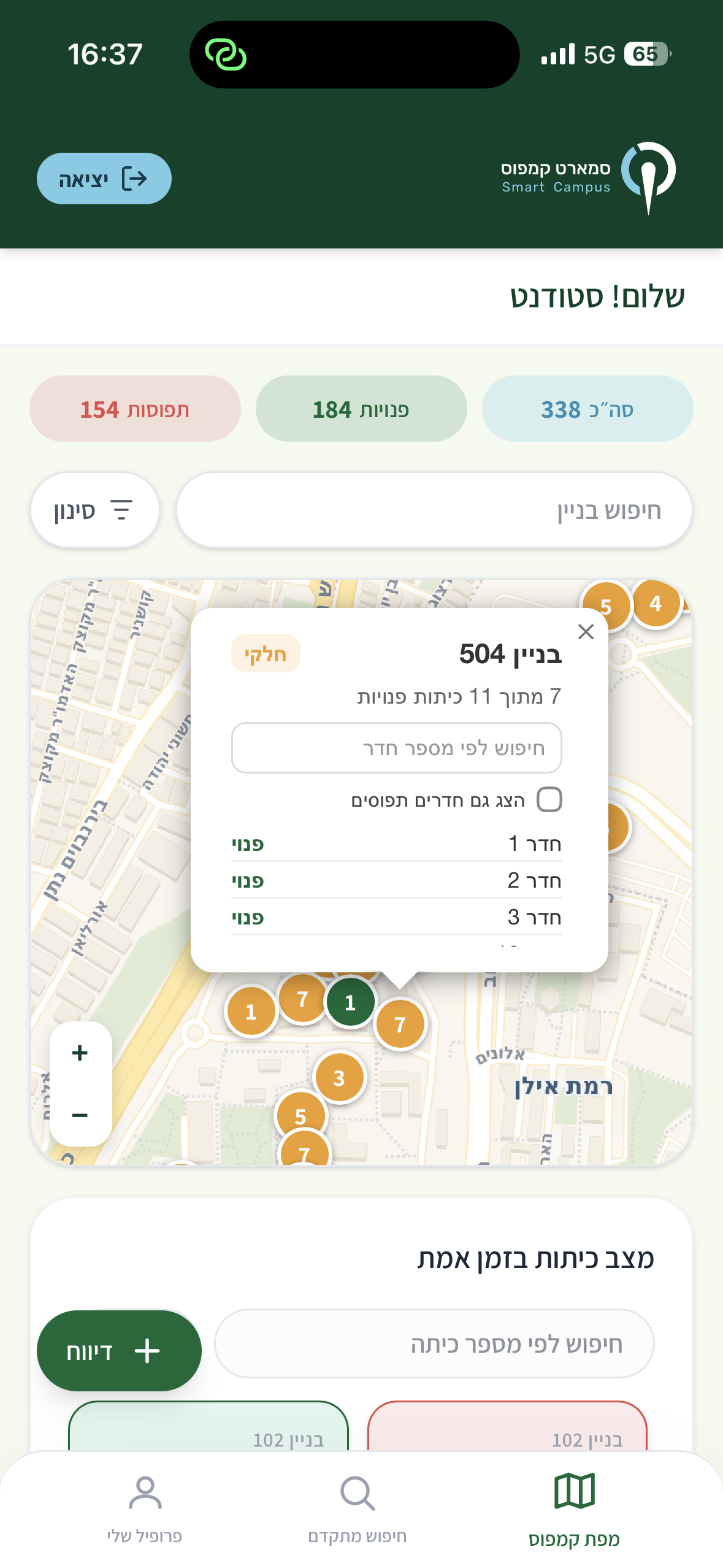Focus the חיפוש בניין search field
The image size is (723, 1568).
click(x=434, y=510)
